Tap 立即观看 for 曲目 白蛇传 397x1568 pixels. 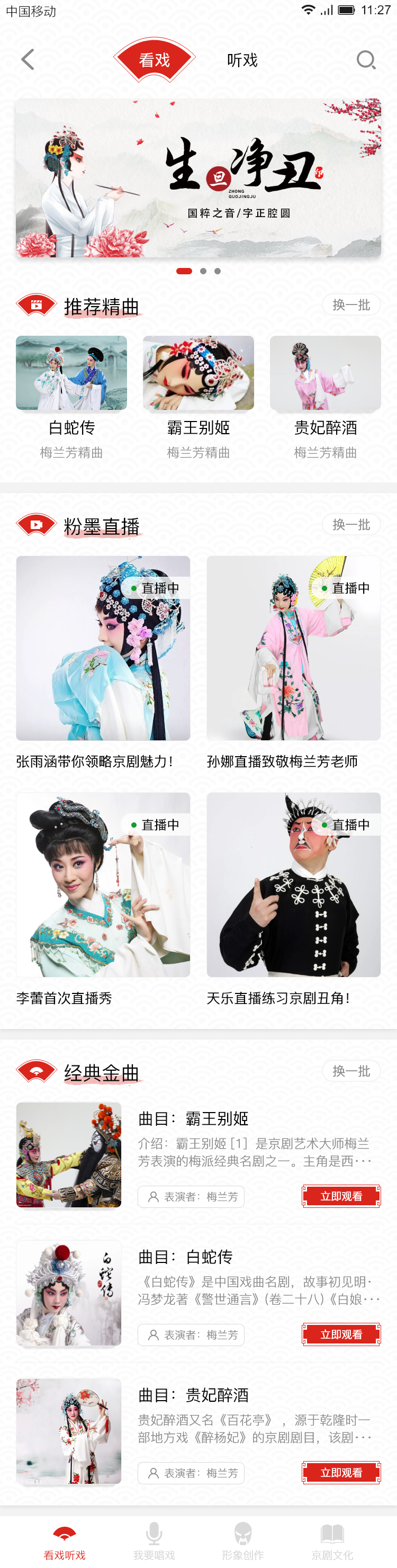click(x=341, y=1334)
